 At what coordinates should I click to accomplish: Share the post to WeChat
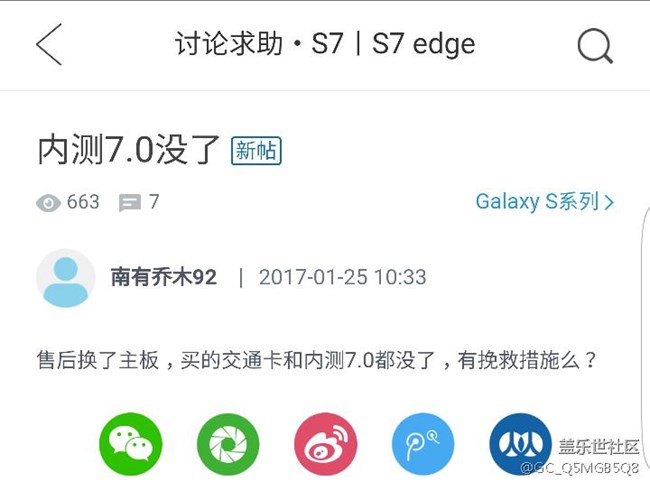pyautogui.click(x=131, y=444)
